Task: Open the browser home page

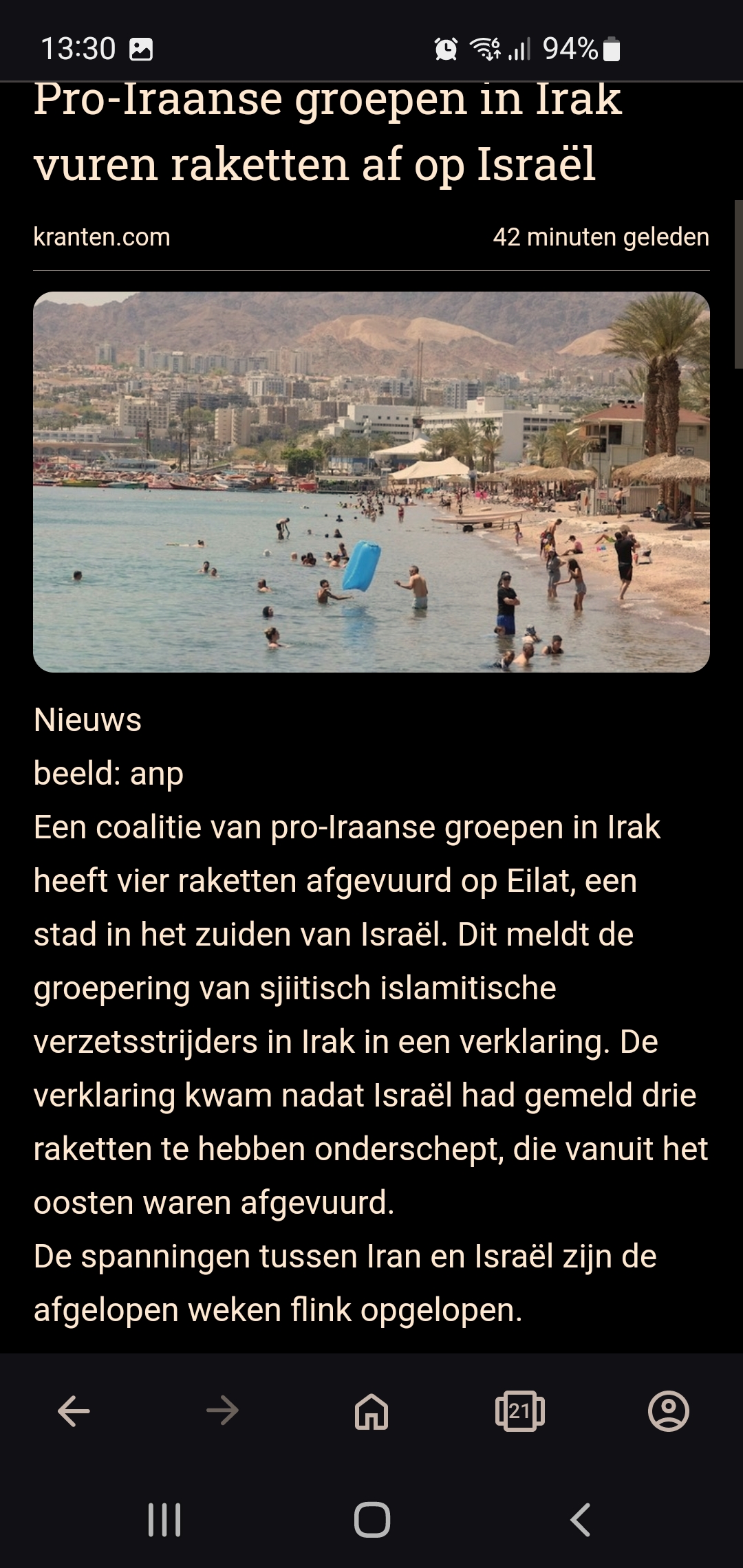Action: 371,1412
